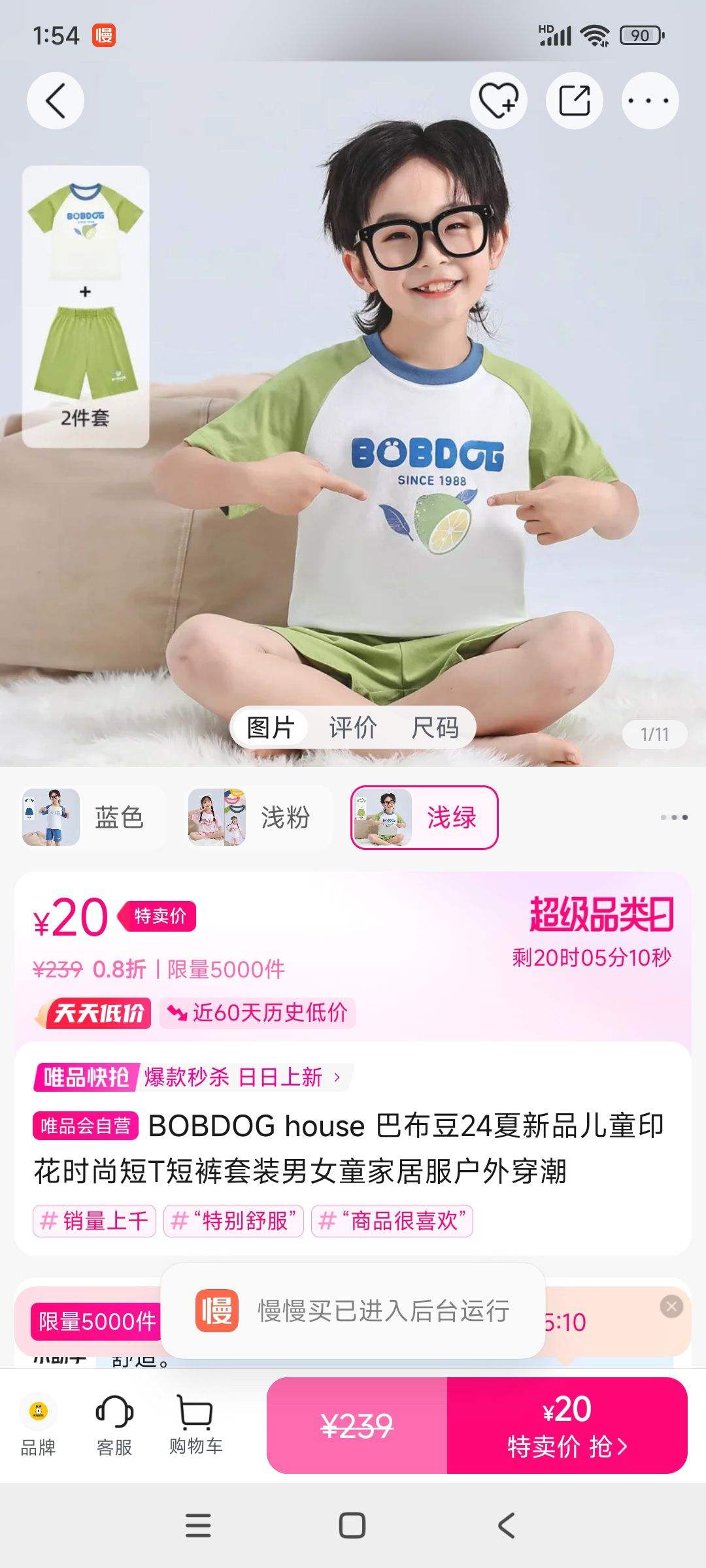706x1568 pixels.
Task: Go back using the top-left arrow
Action: [x=56, y=101]
